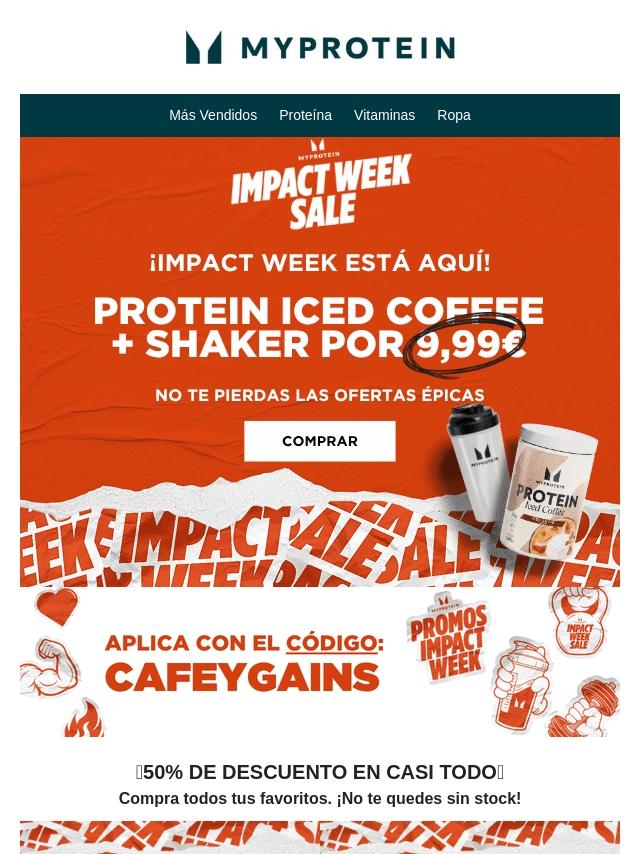This screenshot has height=854, width=640.
Task: Open the Más Vendidos link
Action: pos(213,115)
